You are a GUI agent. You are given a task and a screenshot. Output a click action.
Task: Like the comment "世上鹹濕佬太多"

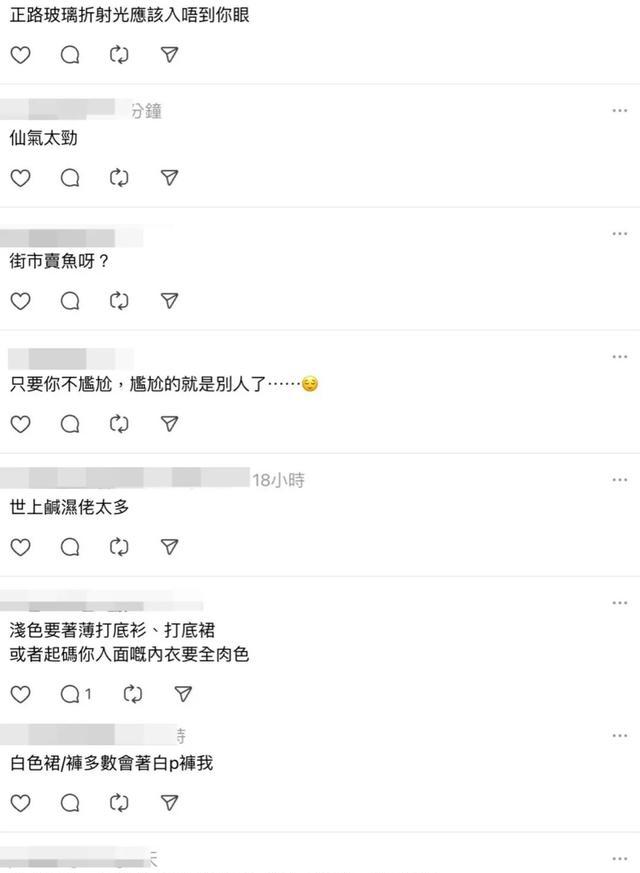[20, 547]
